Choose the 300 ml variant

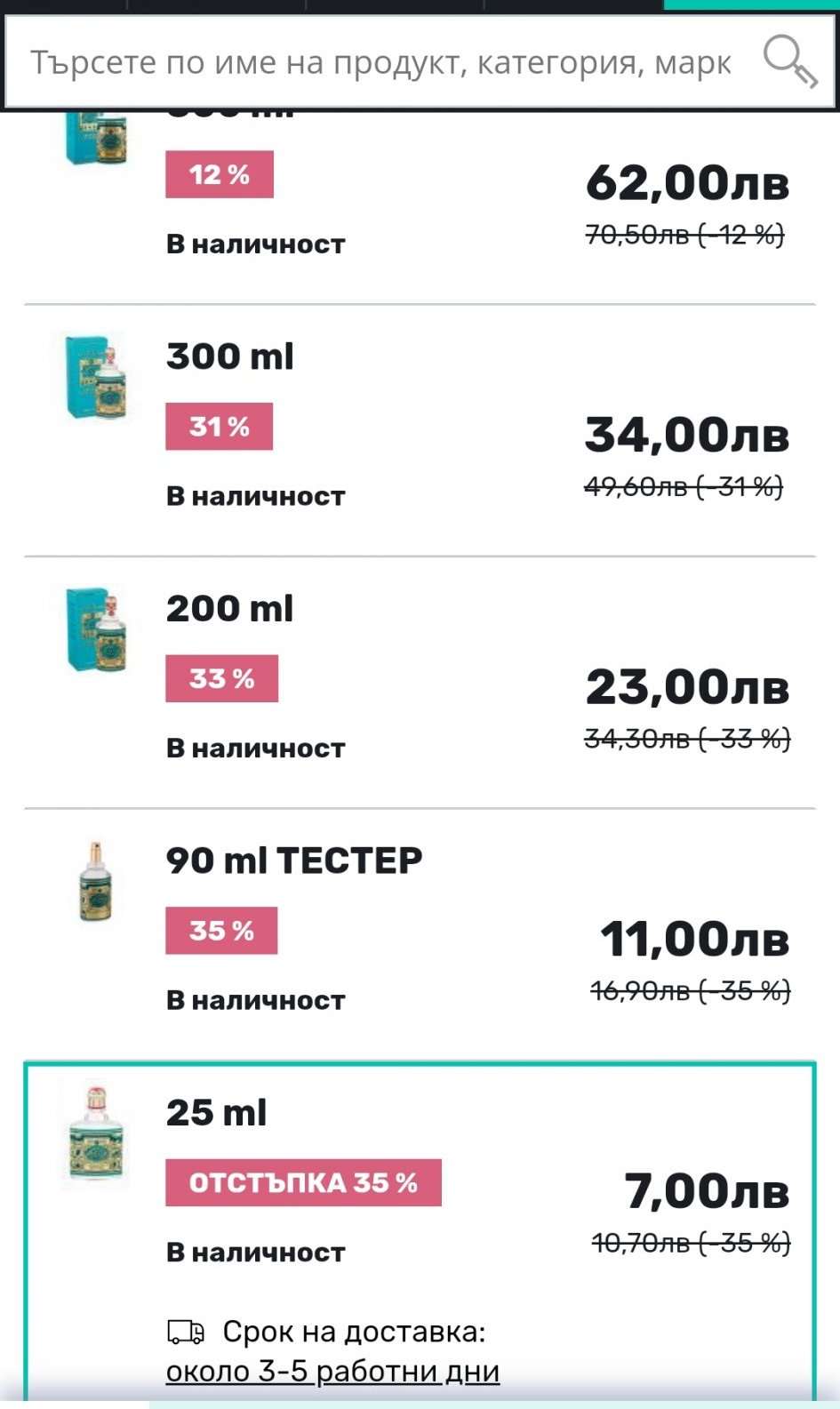(x=420, y=430)
